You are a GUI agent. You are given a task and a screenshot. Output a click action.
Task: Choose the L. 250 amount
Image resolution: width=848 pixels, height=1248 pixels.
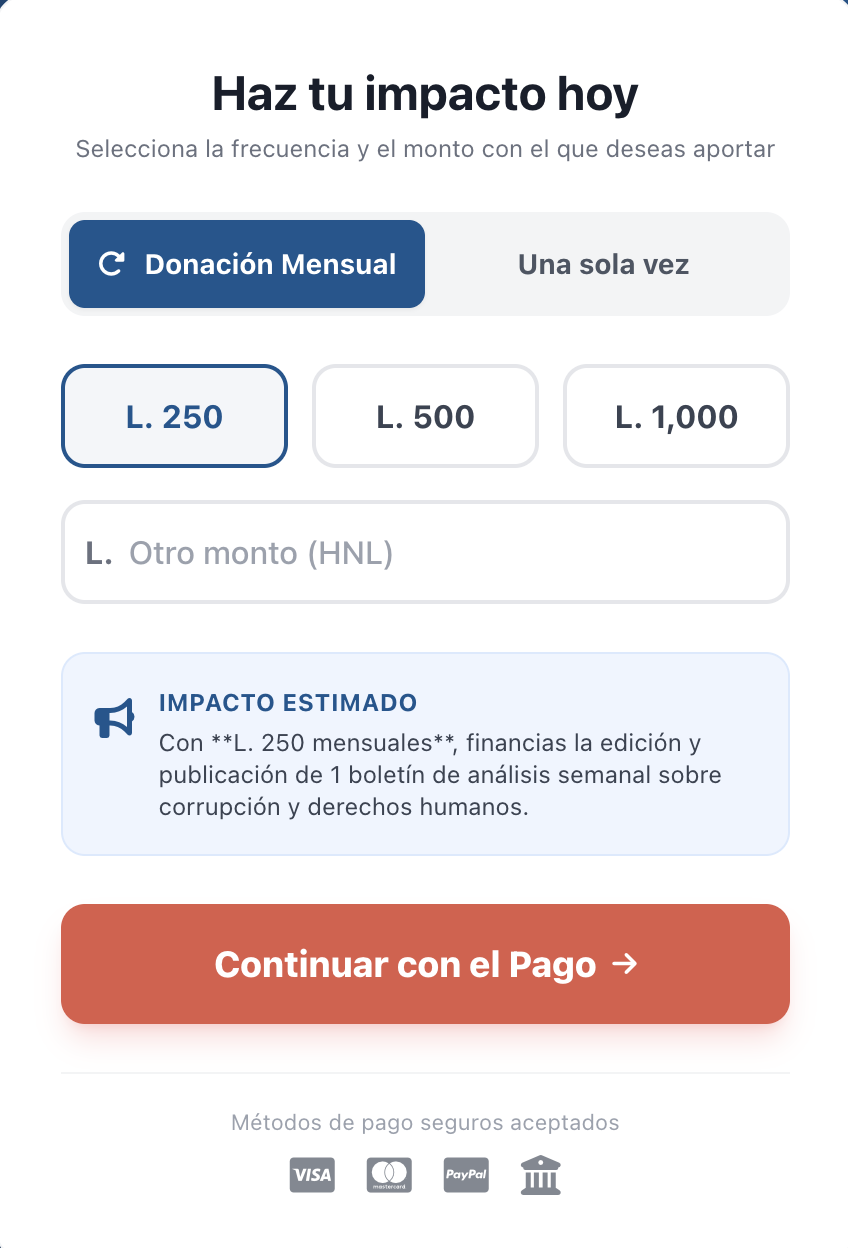click(175, 416)
